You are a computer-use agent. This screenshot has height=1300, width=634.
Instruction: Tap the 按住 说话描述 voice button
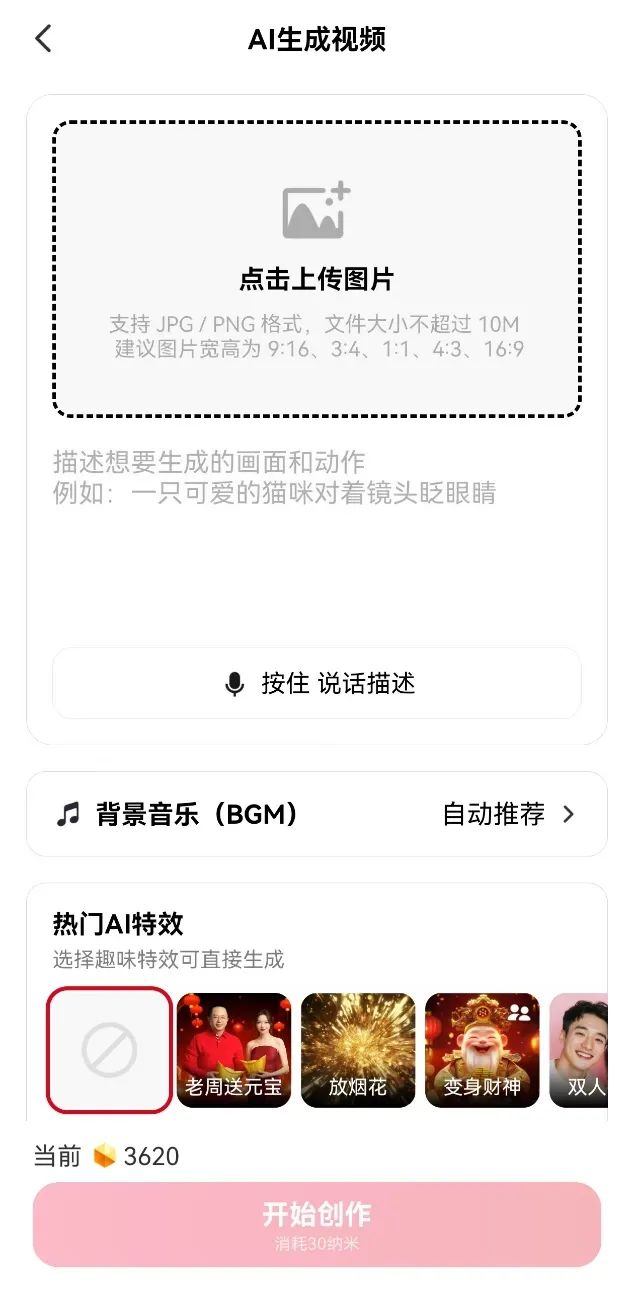(316, 683)
